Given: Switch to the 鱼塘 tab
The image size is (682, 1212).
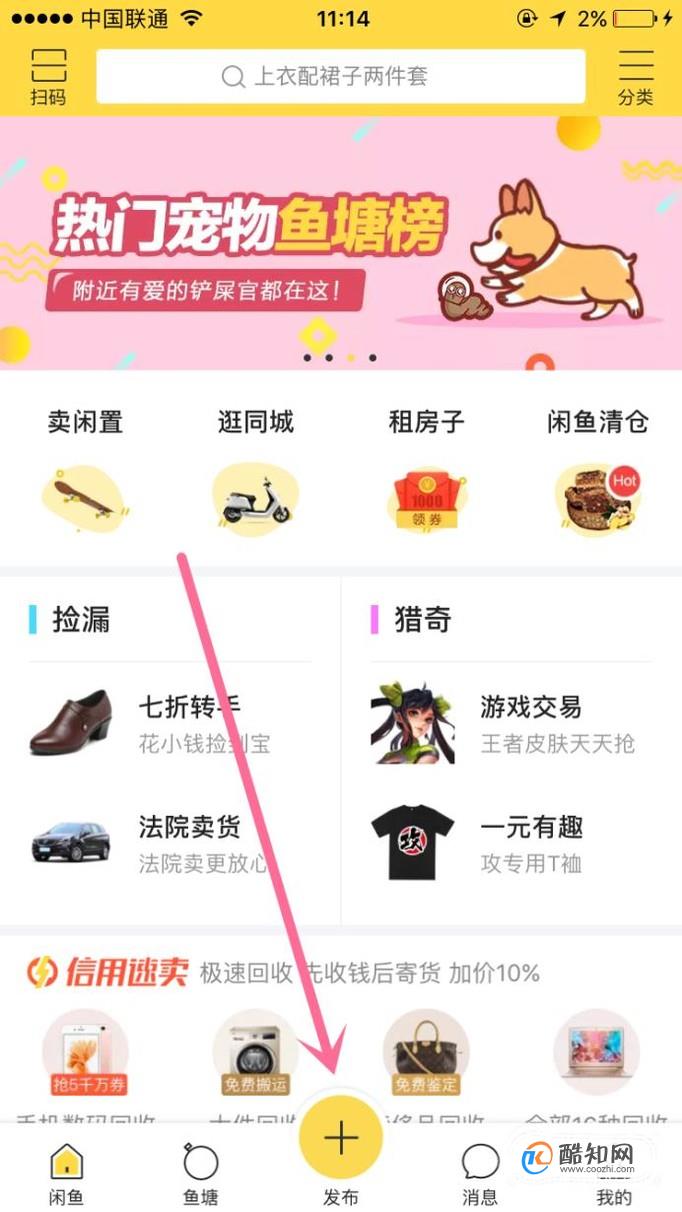Looking at the screenshot, I should point(200,1173).
